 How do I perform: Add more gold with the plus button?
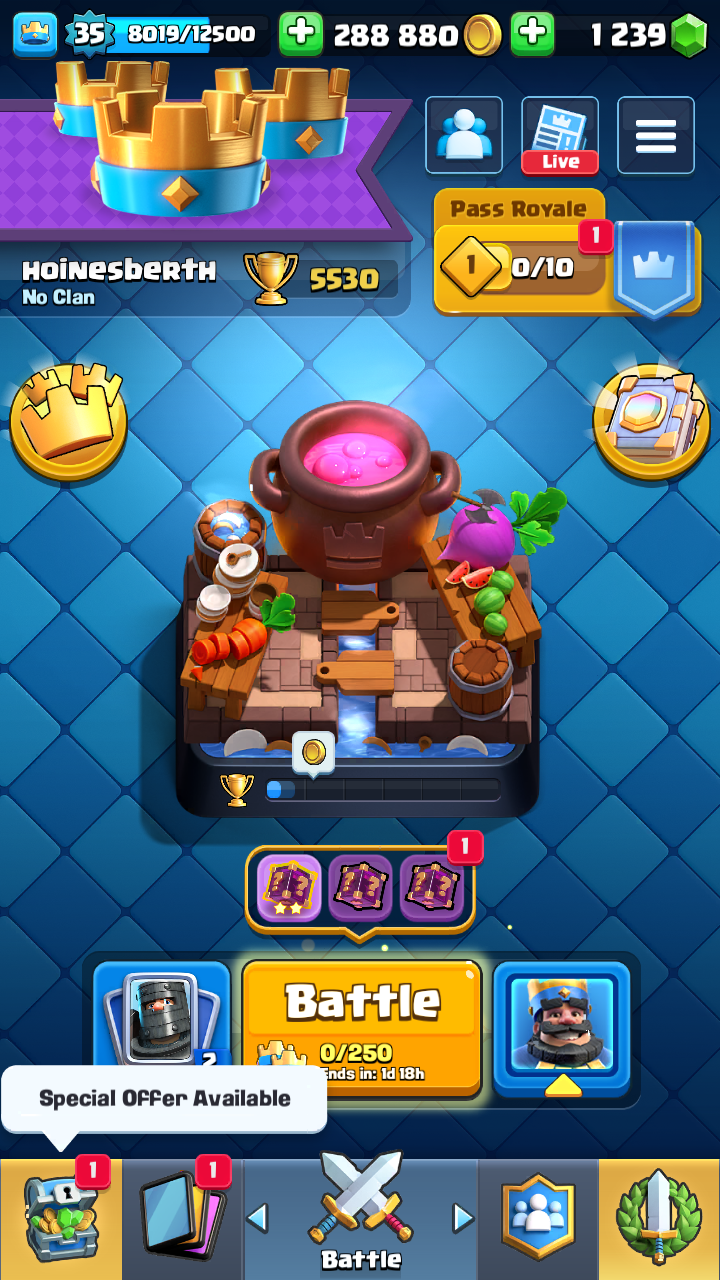pos(300,35)
